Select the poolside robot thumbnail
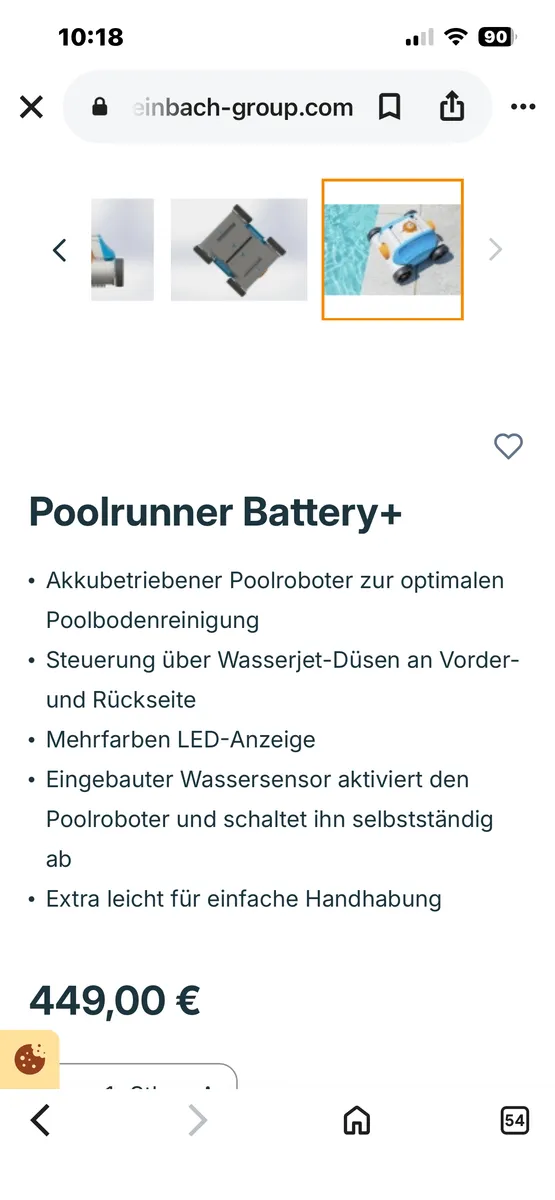This screenshot has width=555, height=1200. [392, 249]
